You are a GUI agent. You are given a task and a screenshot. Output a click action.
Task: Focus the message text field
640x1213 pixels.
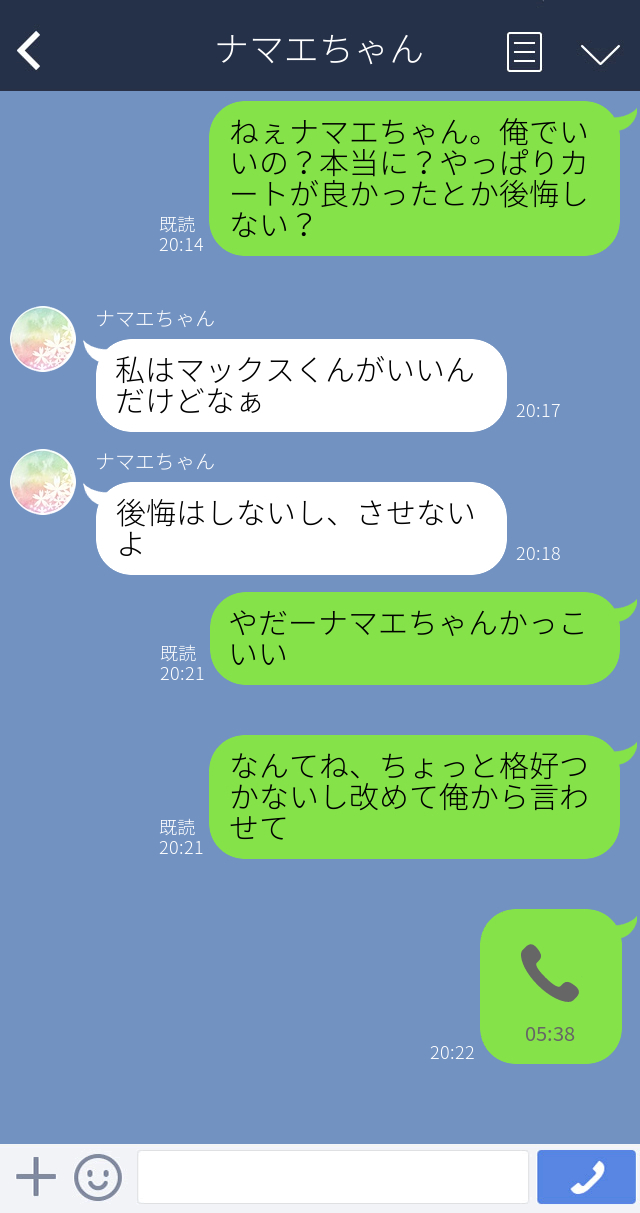pos(332,1177)
